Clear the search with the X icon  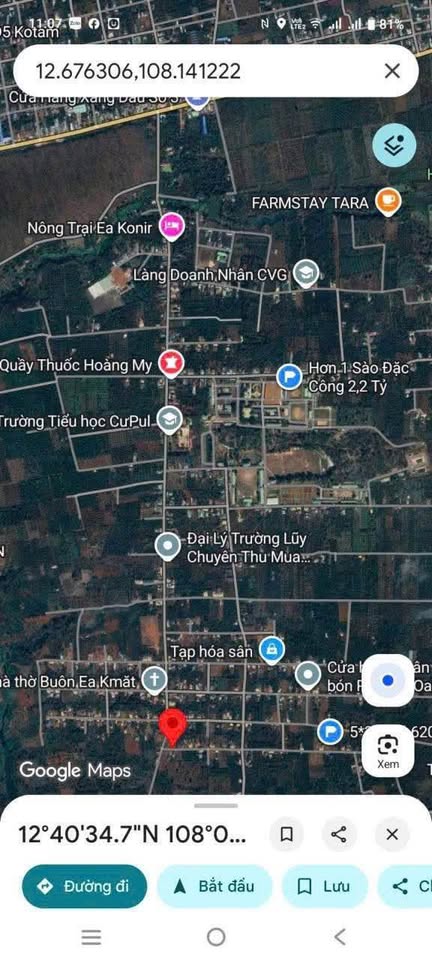click(x=392, y=71)
